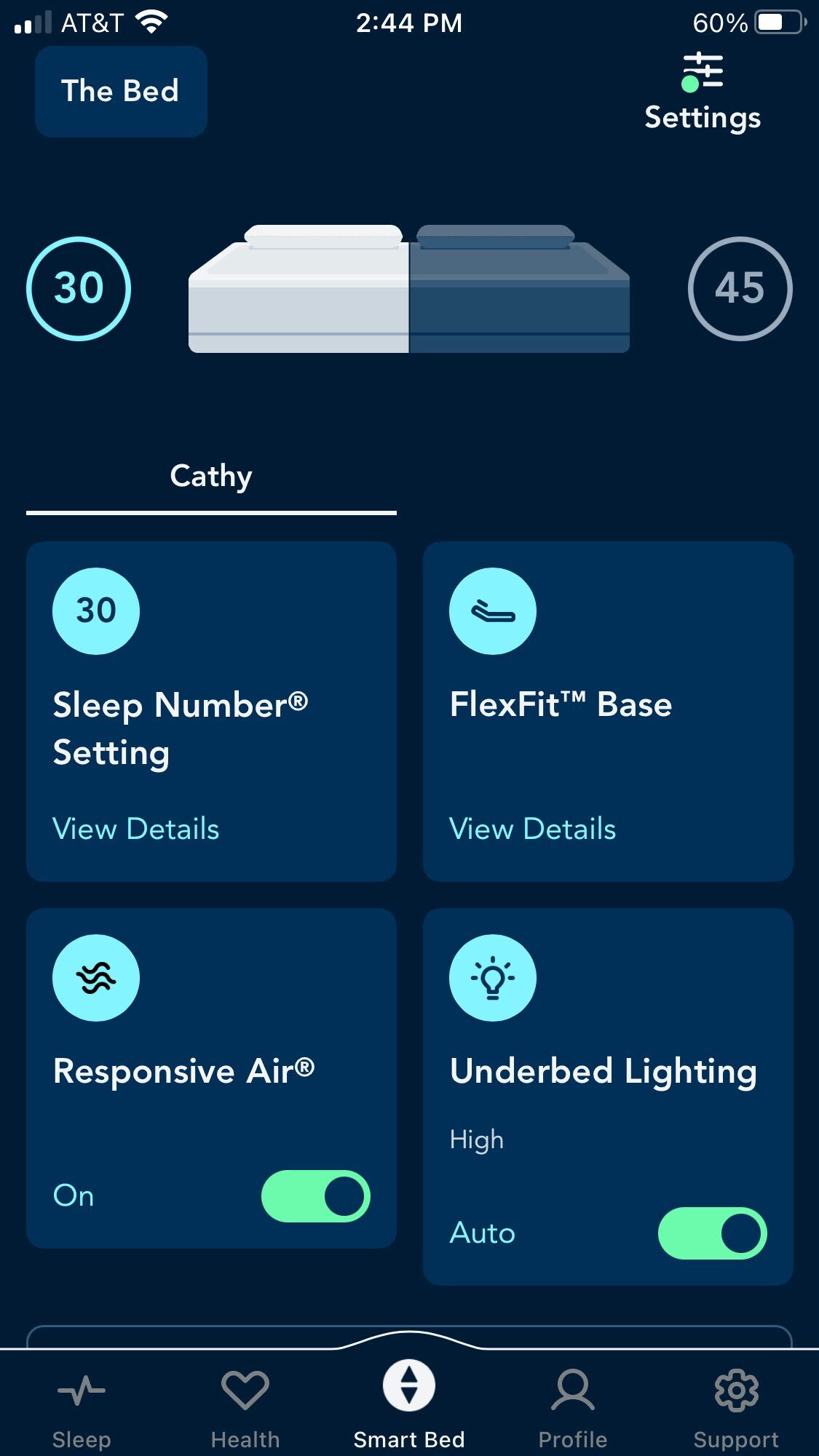
Task: Open the Profile tab
Action: pos(573,1409)
